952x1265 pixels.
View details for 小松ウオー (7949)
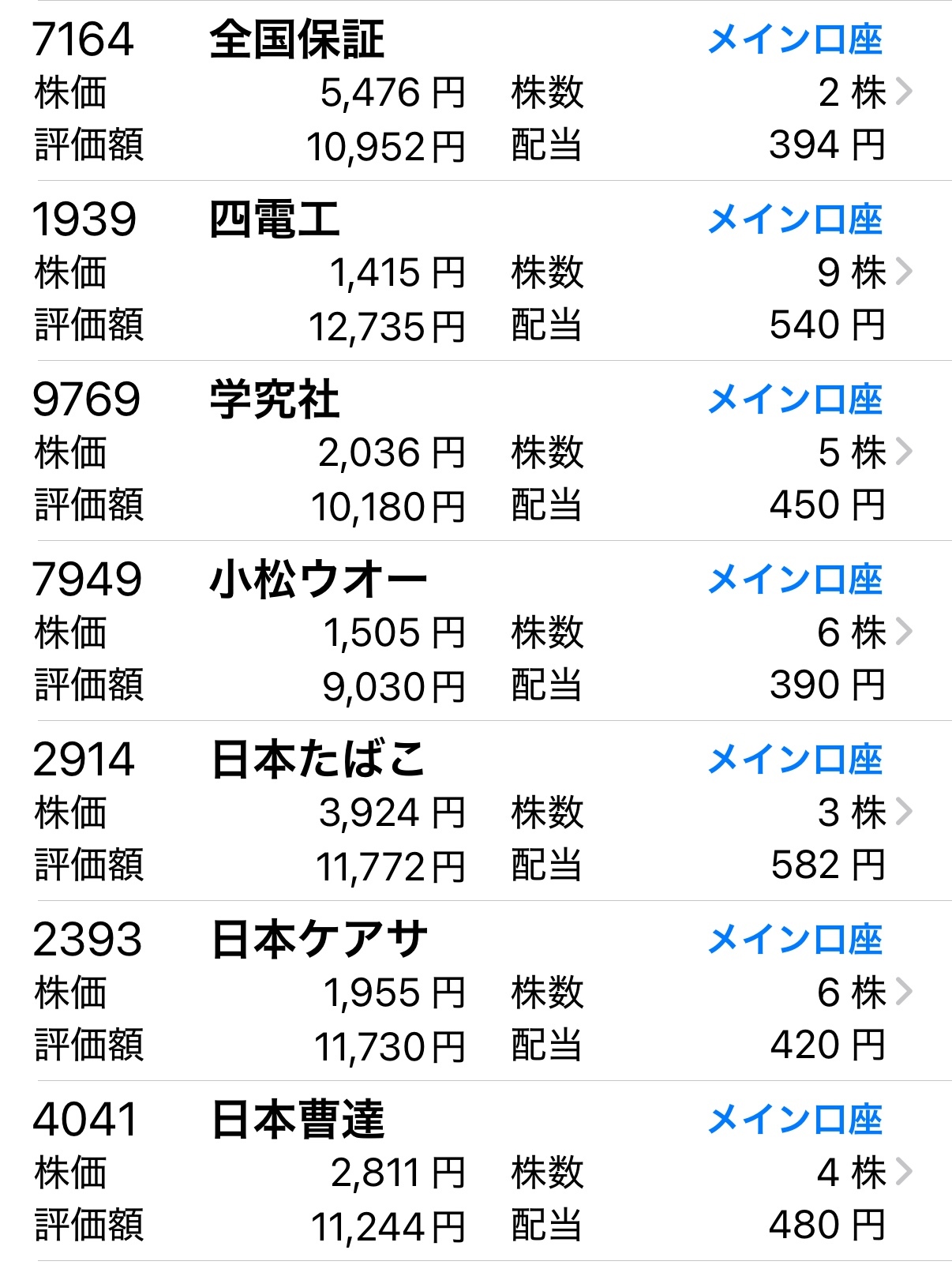coord(476,631)
